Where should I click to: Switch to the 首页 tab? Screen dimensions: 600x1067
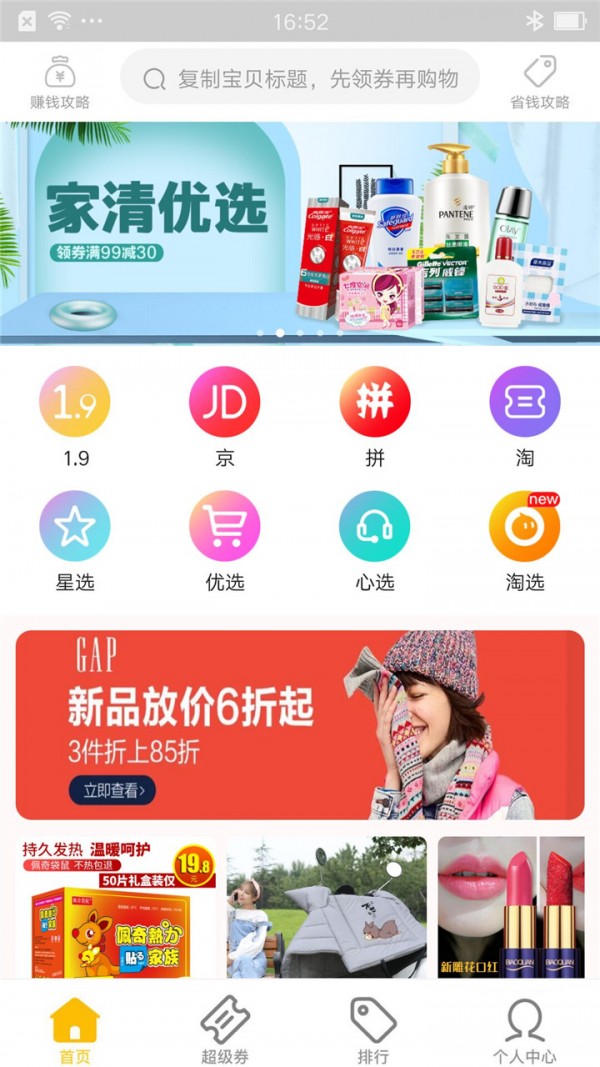(x=75, y=1030)
